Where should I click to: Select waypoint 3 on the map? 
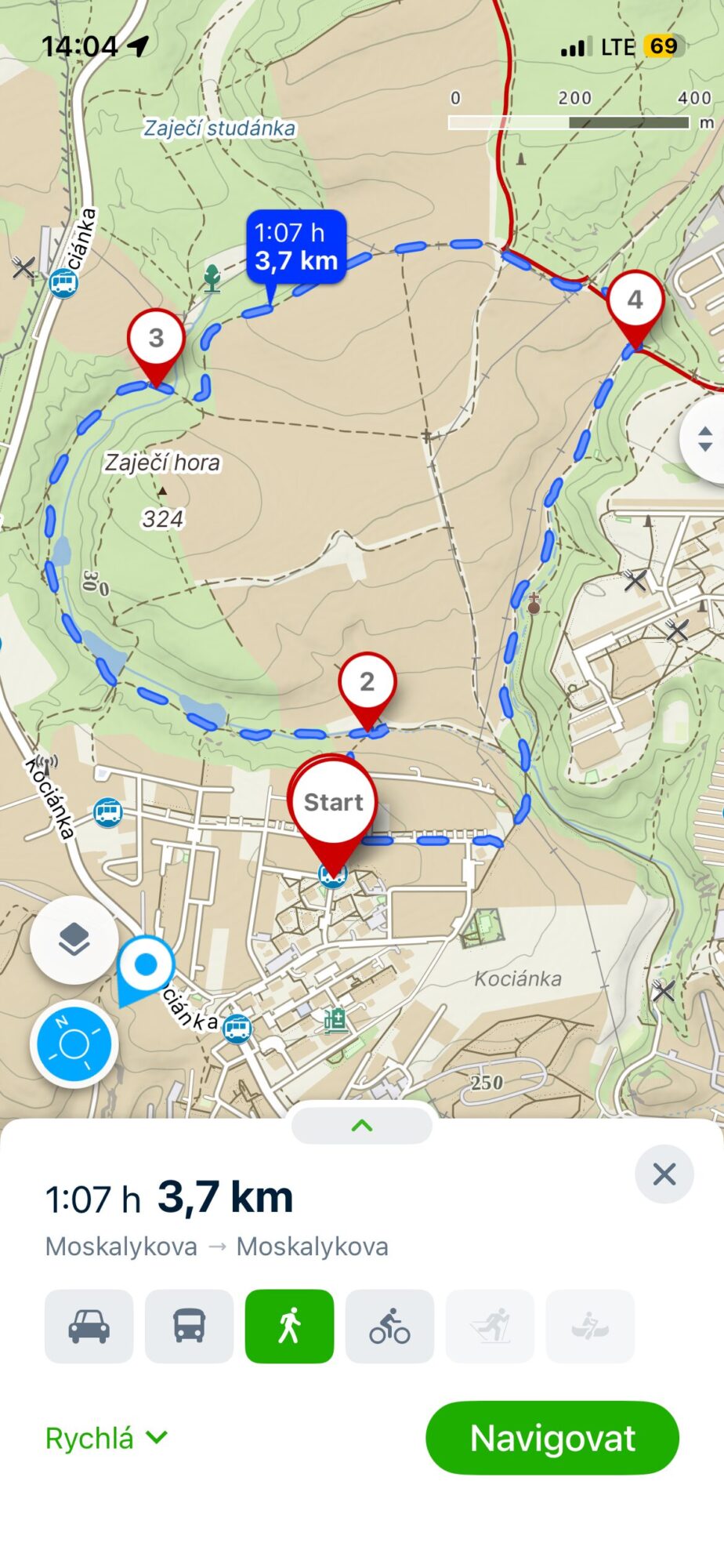(156, 339)
